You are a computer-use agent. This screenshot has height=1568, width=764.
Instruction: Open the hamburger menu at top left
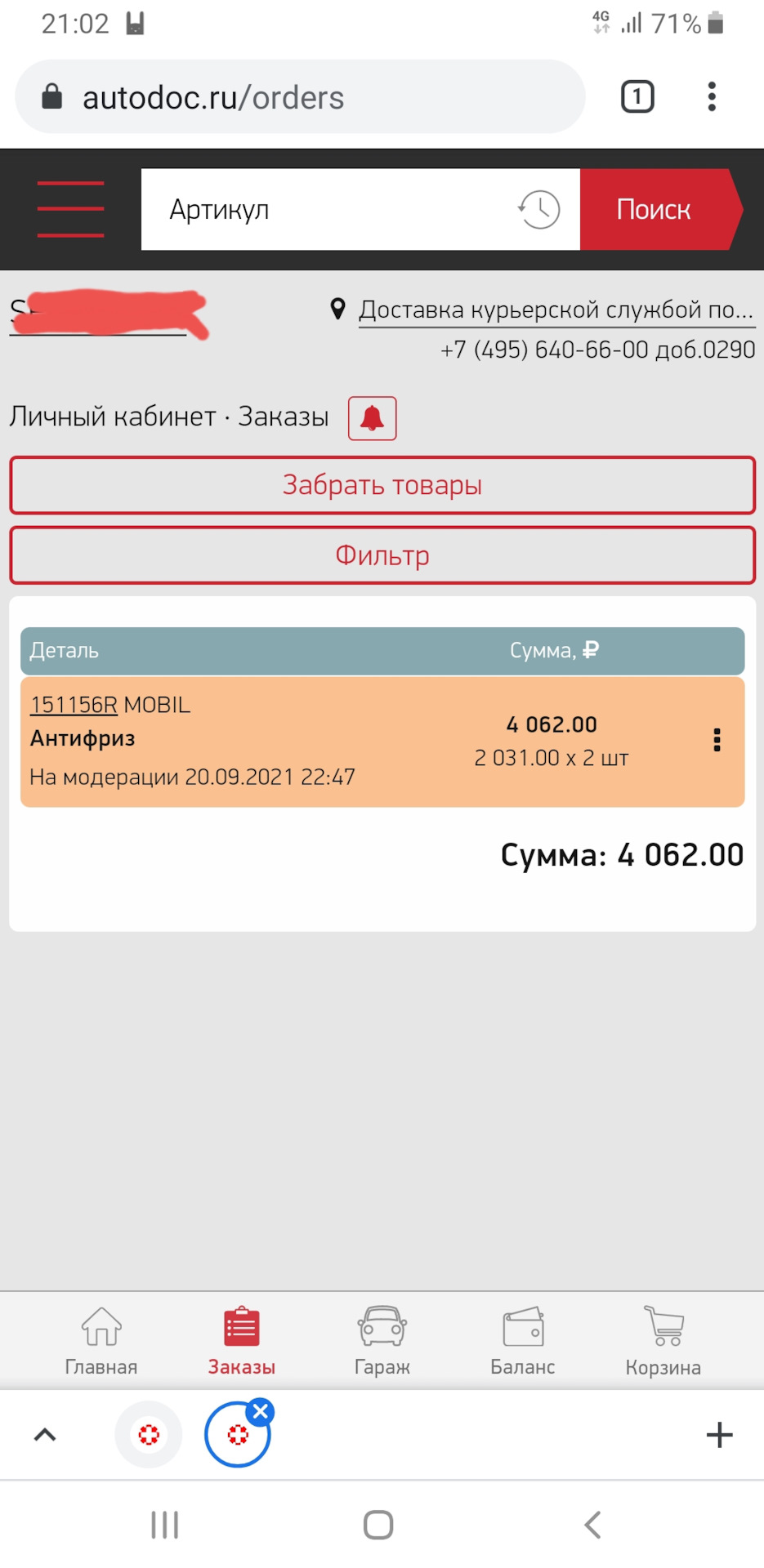pos(70,209)
